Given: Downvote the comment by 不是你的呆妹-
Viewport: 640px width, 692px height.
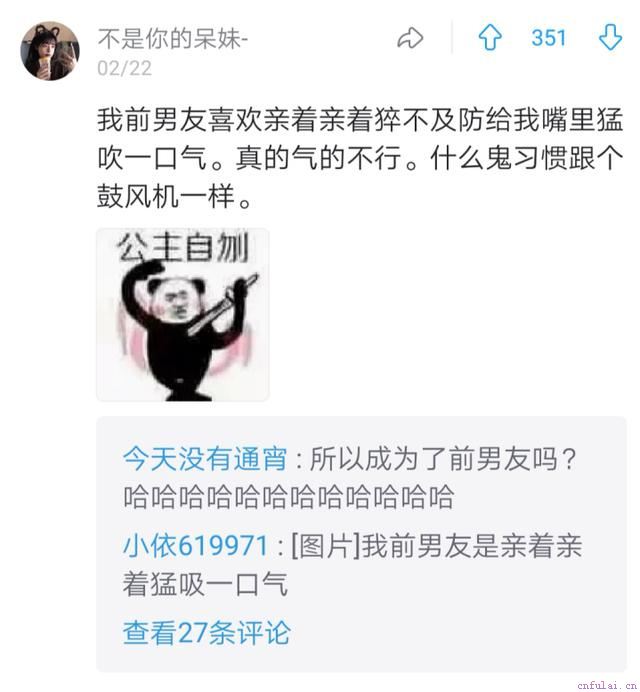Looking at the screenshot, I should [609, 39].
